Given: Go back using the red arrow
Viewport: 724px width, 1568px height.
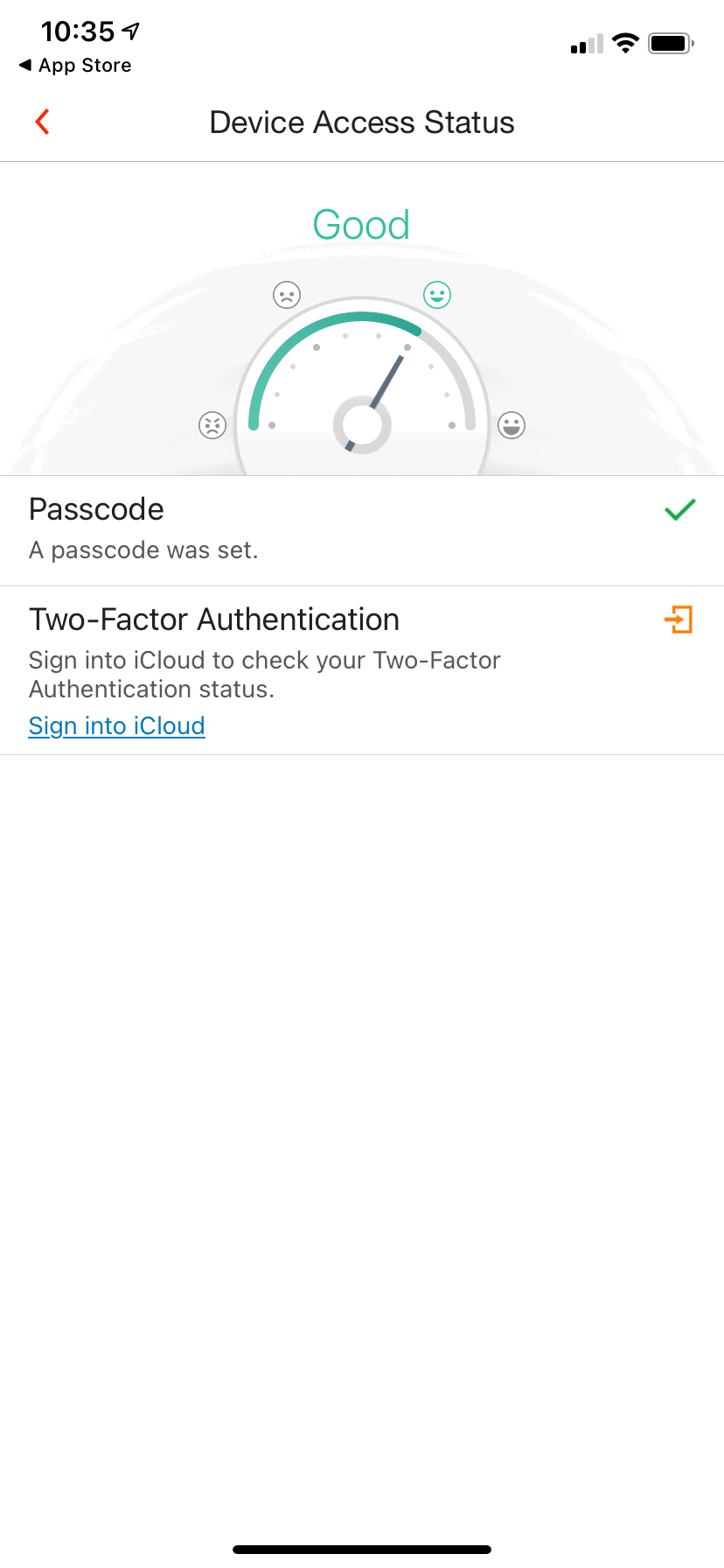Looking at the screenshot, I should pyautogui.click(x=42, y=122).
